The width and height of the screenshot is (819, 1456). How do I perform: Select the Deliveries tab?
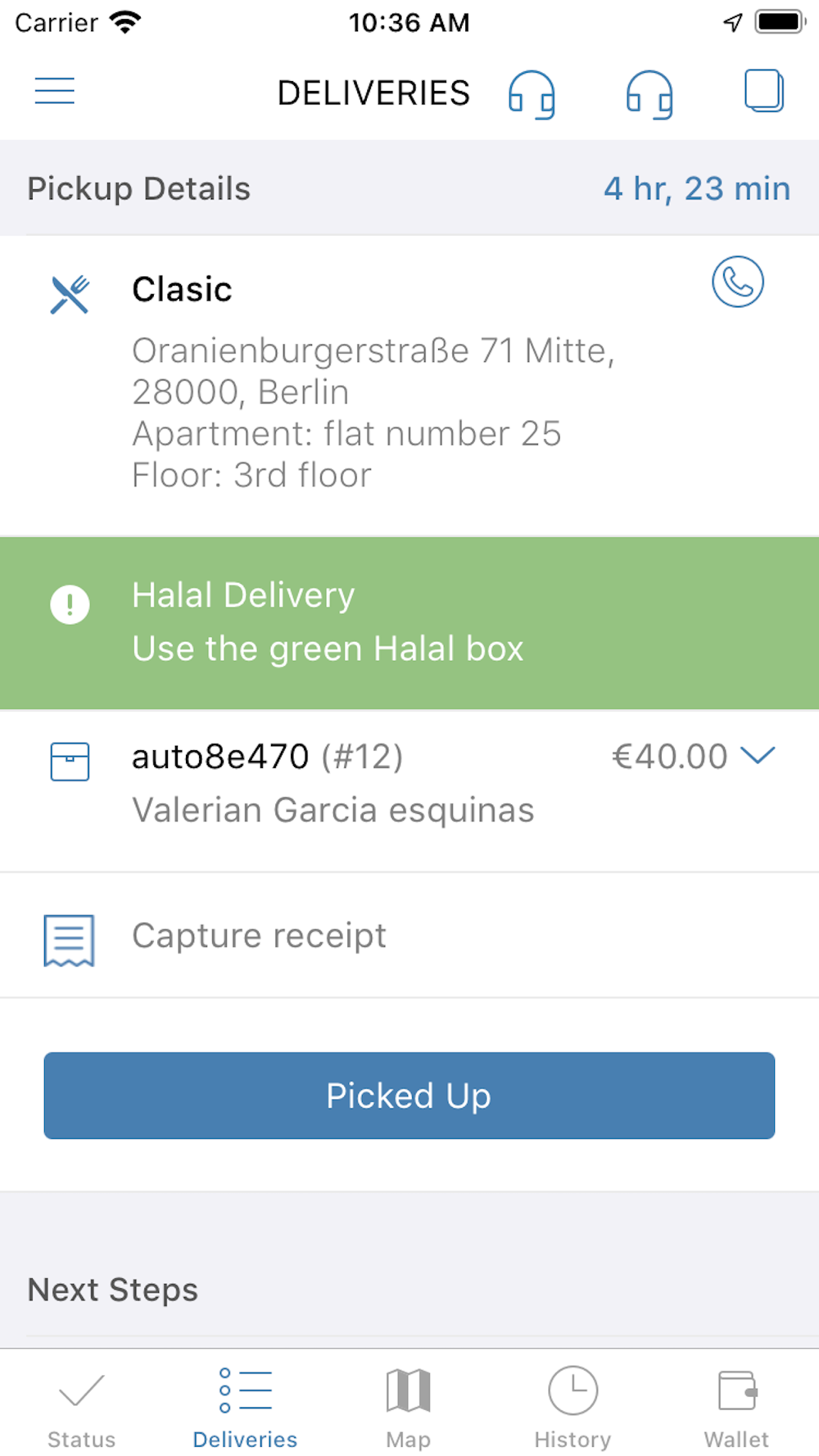pyautogui.click(x=245, y=1407)
